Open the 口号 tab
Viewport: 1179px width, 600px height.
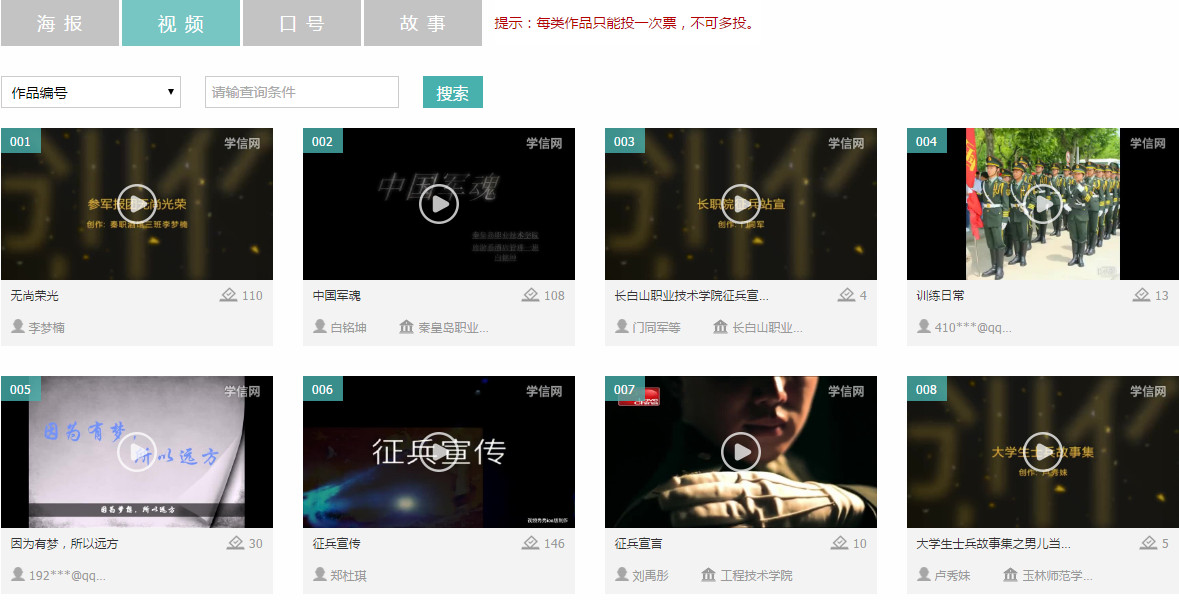(302, 23)
